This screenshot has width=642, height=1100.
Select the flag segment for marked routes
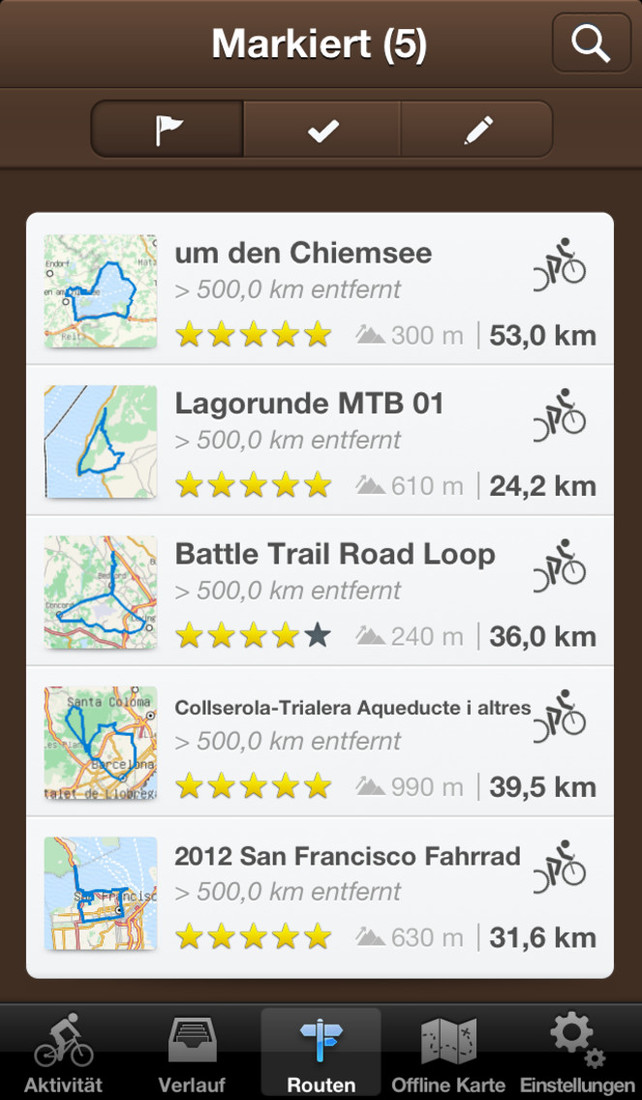tap(168, 129)
